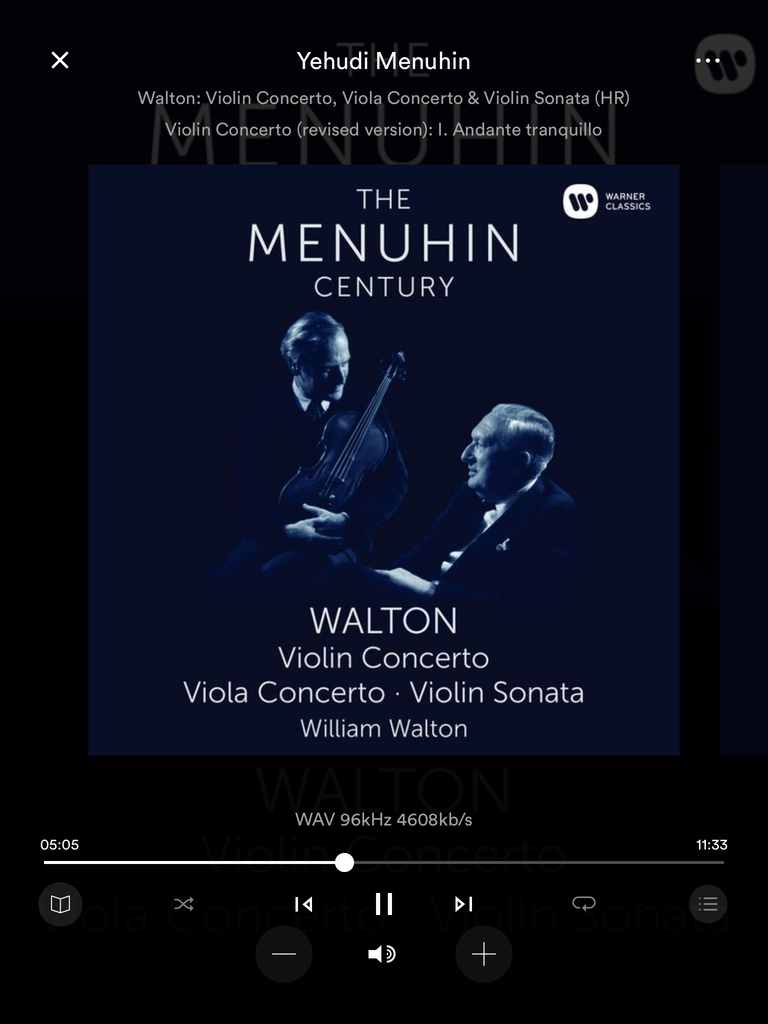
Task: Tap The Menuhin Century album cover
Action: point(384,460)
